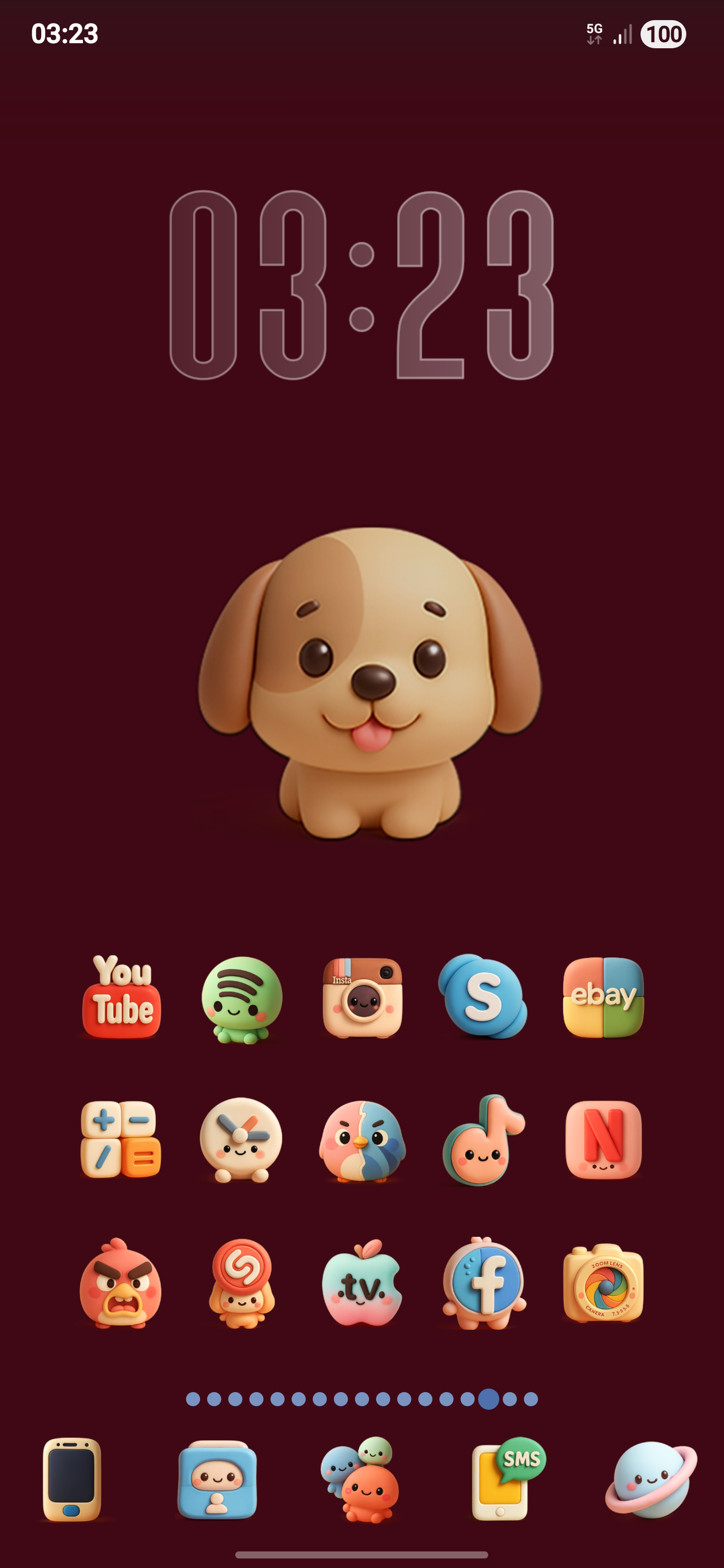Open the yellow Zoom Lens camera app

click(603, 1283)
